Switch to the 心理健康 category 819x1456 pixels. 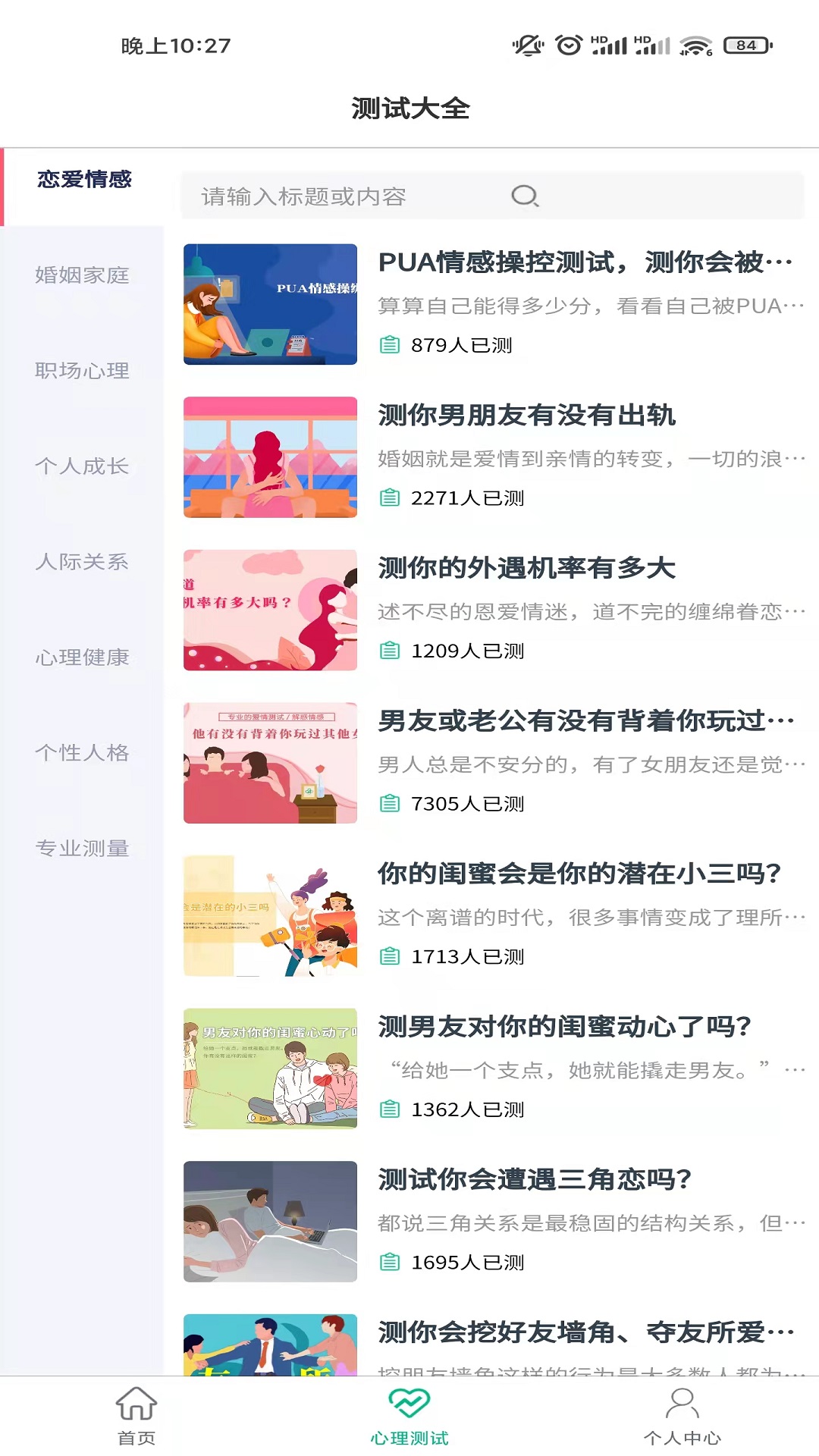click(x=82, y=657)
